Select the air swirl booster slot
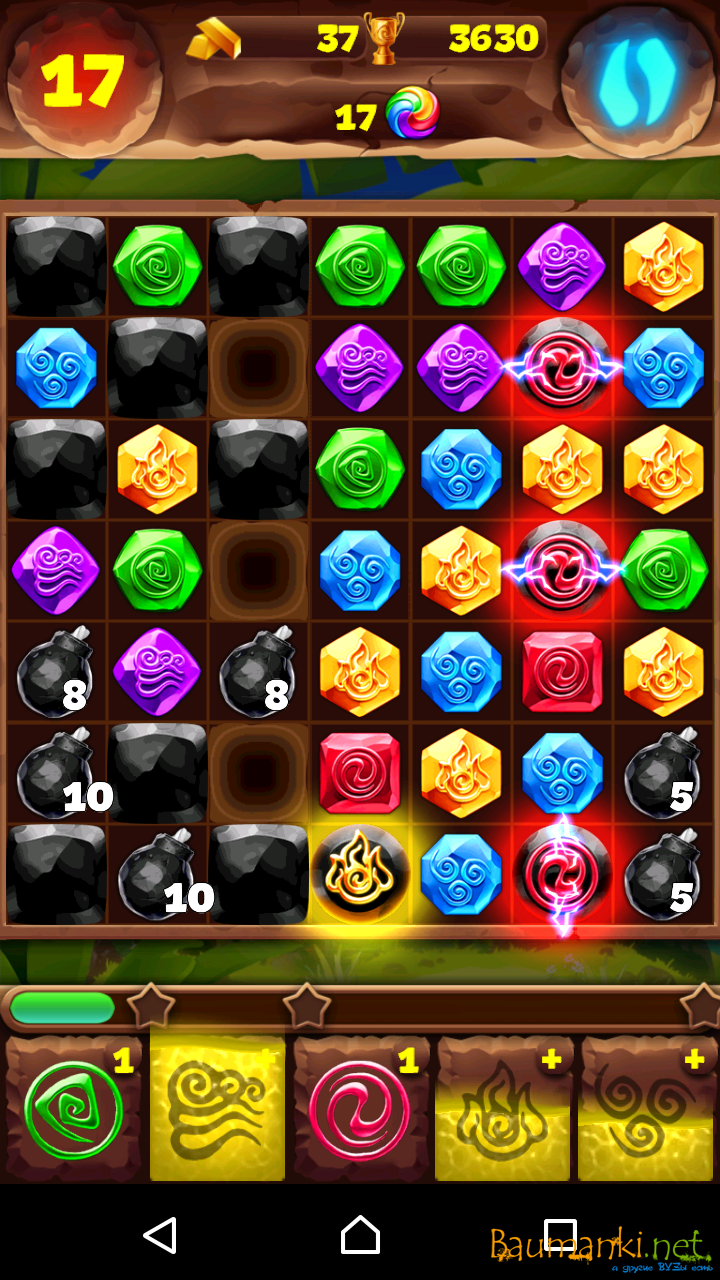 coord(217,1109)
